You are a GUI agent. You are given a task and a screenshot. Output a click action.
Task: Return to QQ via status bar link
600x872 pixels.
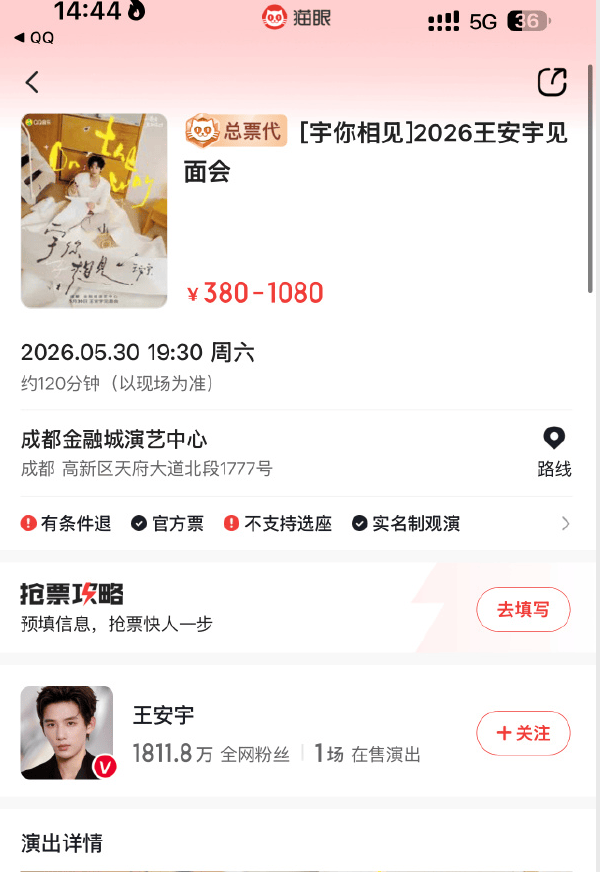[34, 37]
